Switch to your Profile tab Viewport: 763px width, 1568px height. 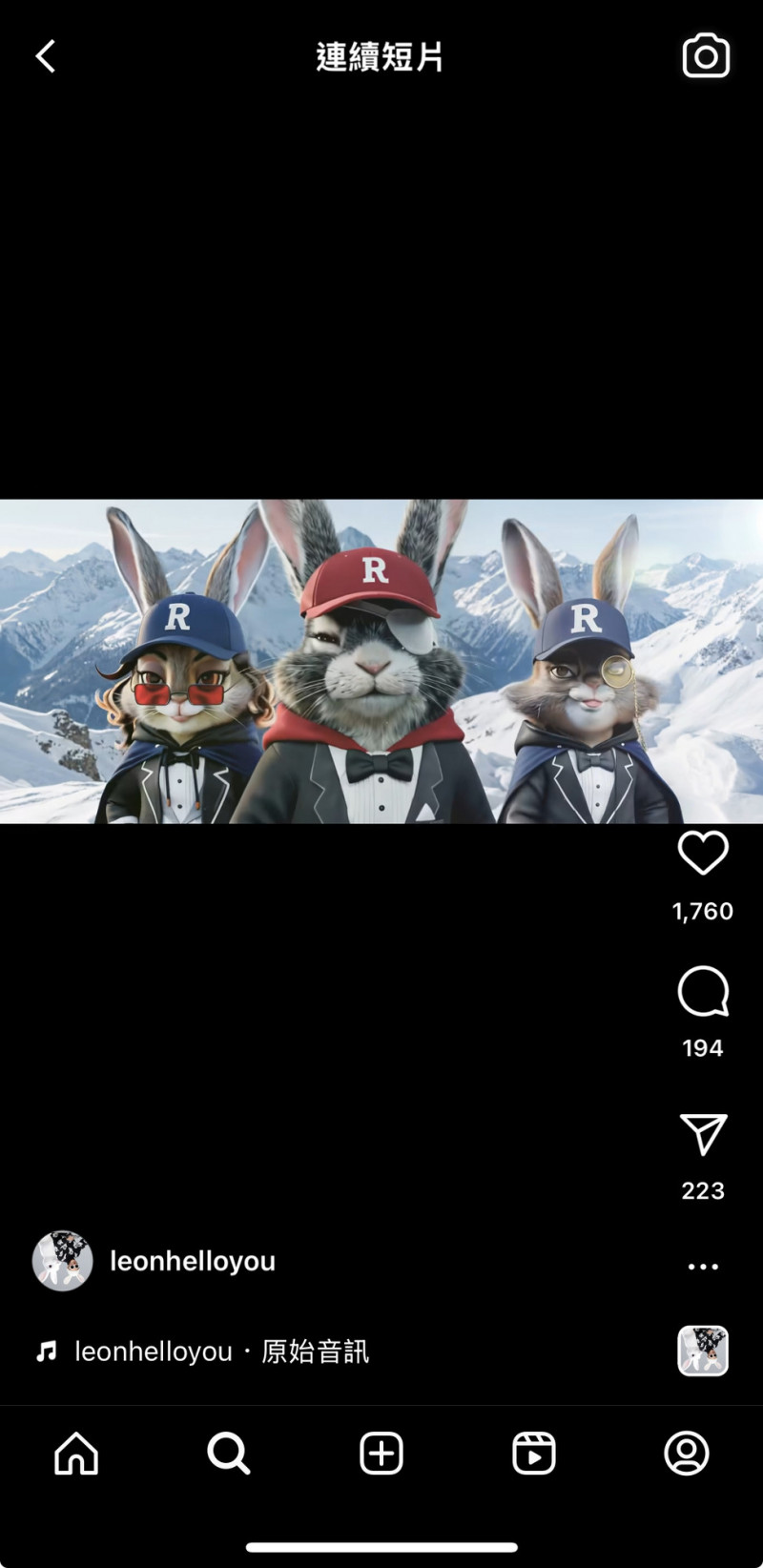click(687, 1454)
